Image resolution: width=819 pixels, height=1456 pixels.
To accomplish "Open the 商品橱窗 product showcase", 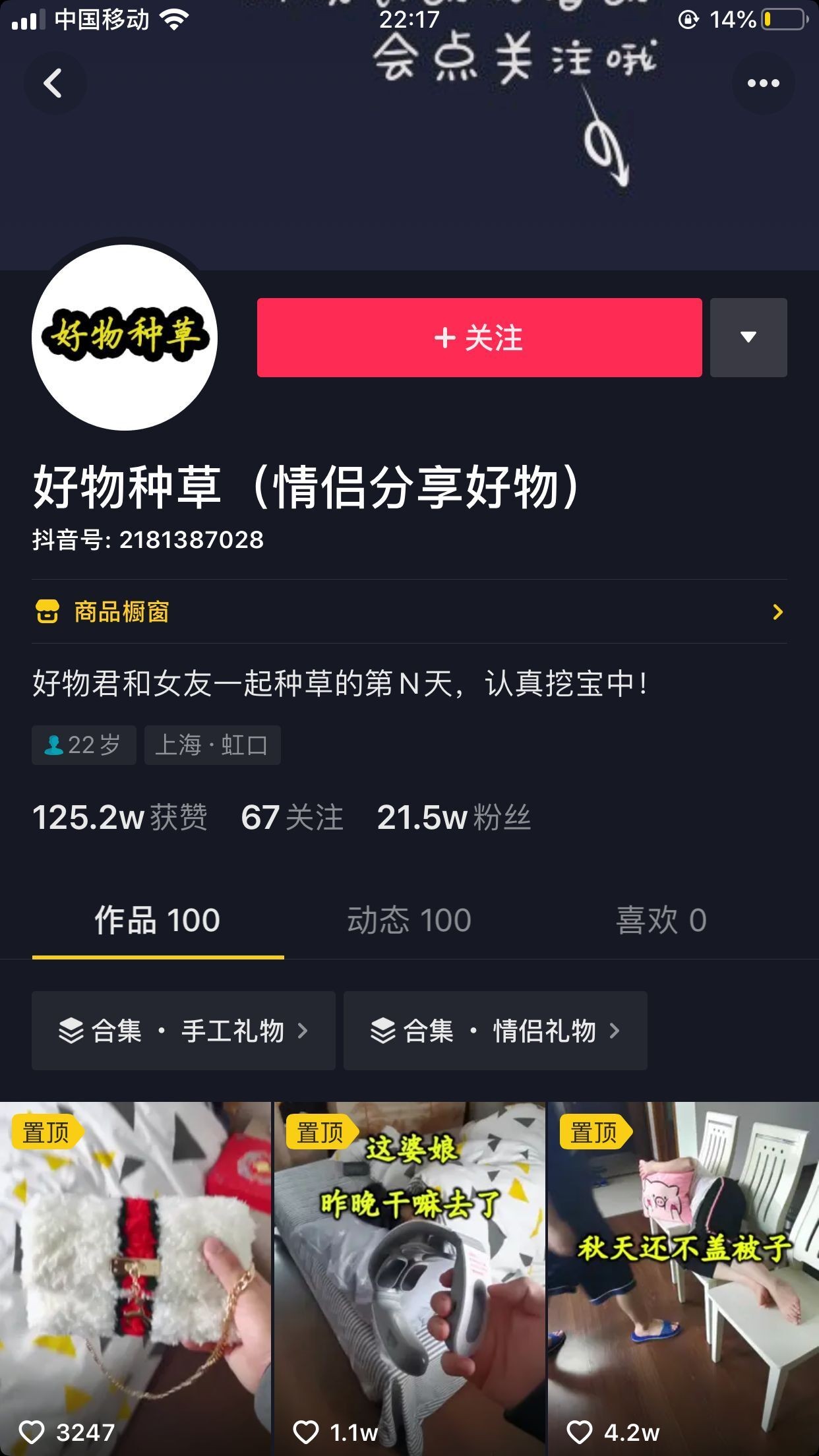I will [409, 612].
